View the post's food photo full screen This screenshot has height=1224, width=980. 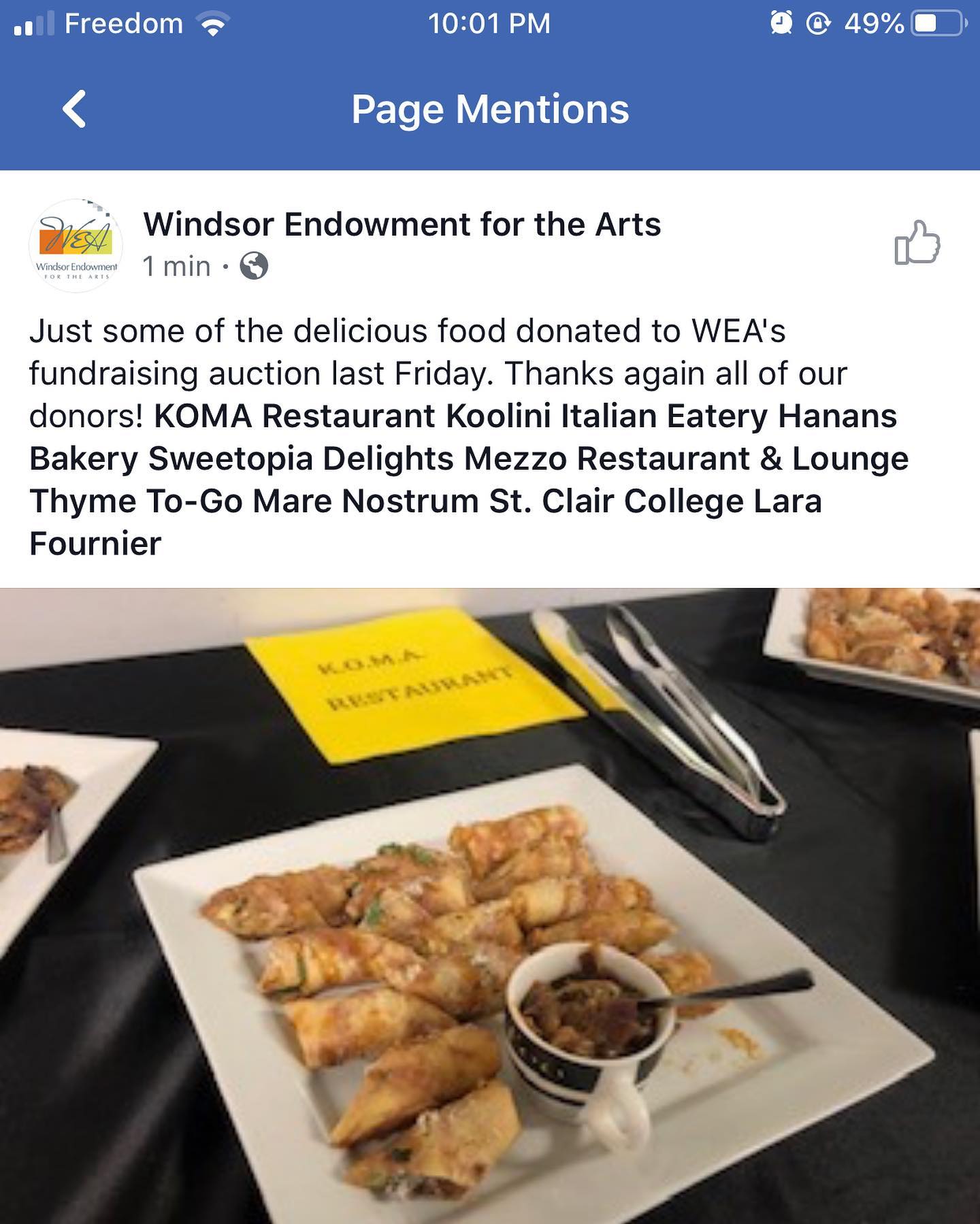click(x=490, y=905)
